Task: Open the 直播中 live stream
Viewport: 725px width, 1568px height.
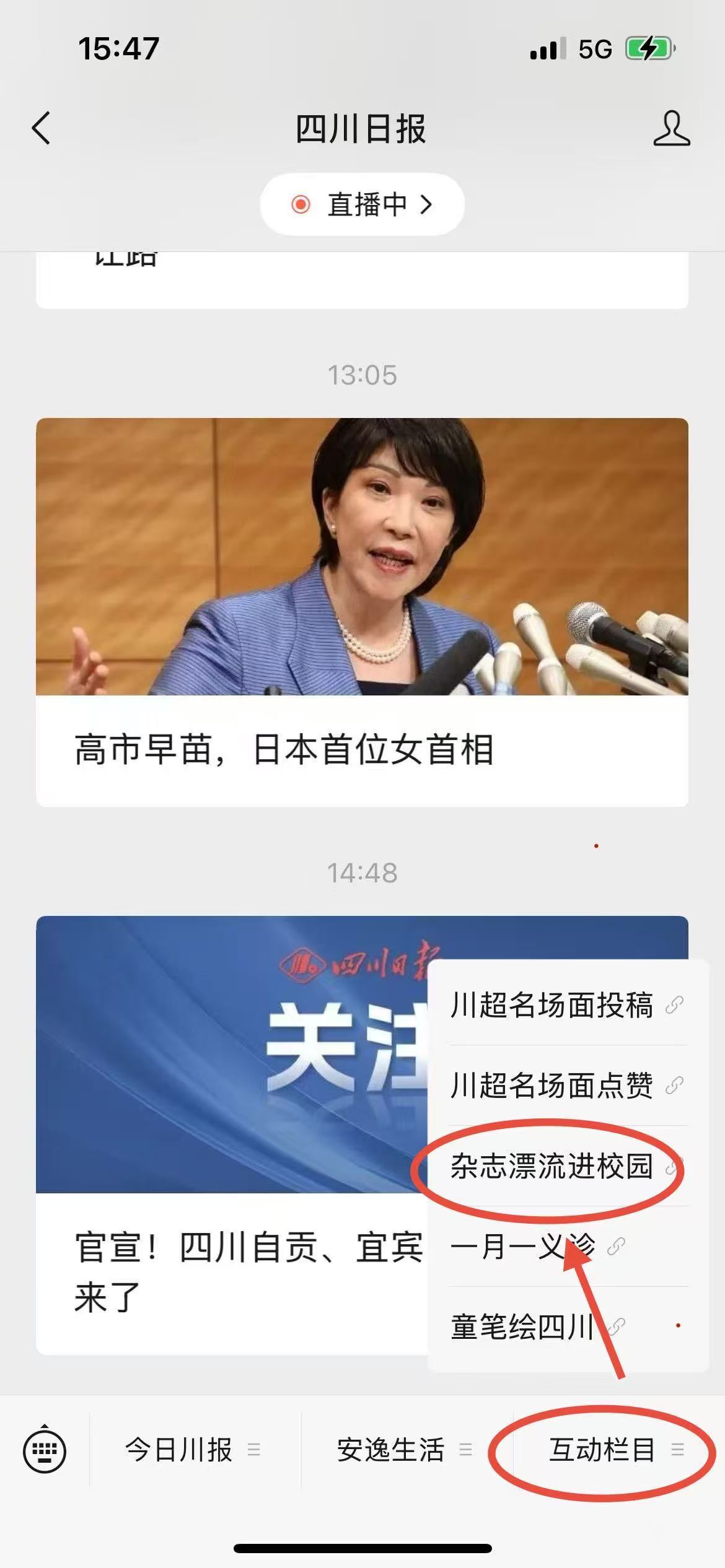Action: tap(362, 204)
